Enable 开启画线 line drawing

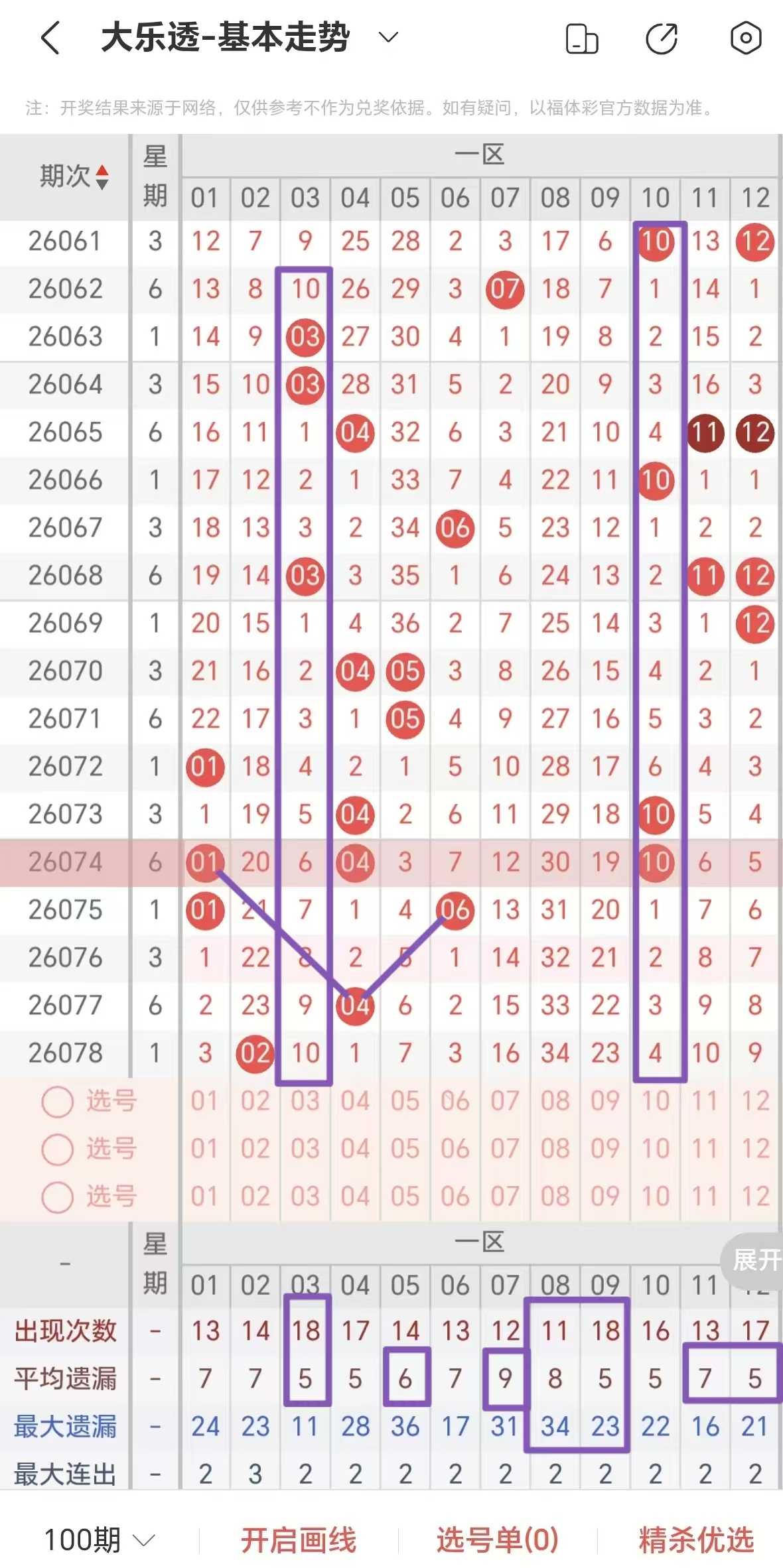tap(299, 1540)
